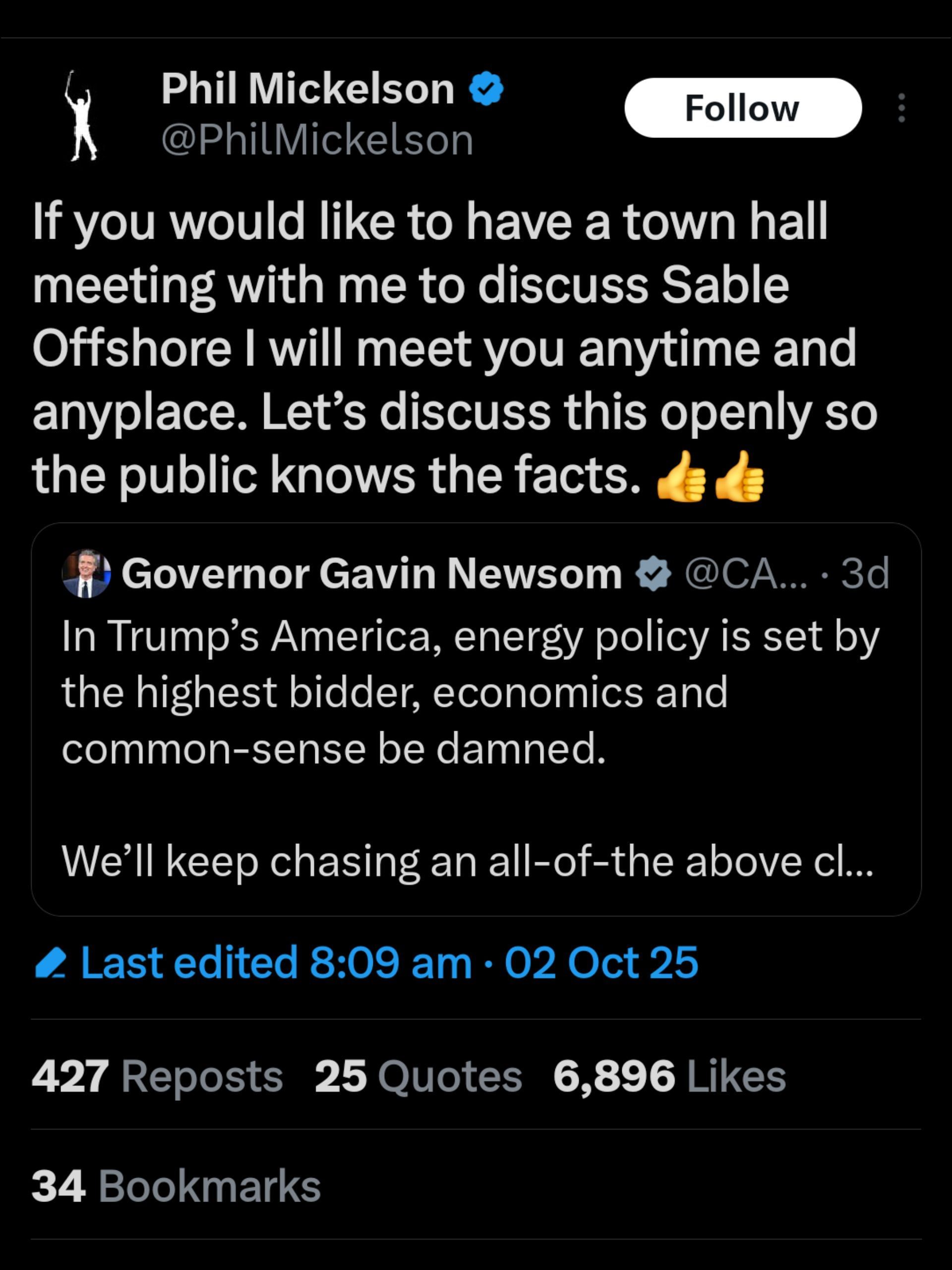Follow Phil Mickelson's account
952x1270 pixels.
(743, 108)
